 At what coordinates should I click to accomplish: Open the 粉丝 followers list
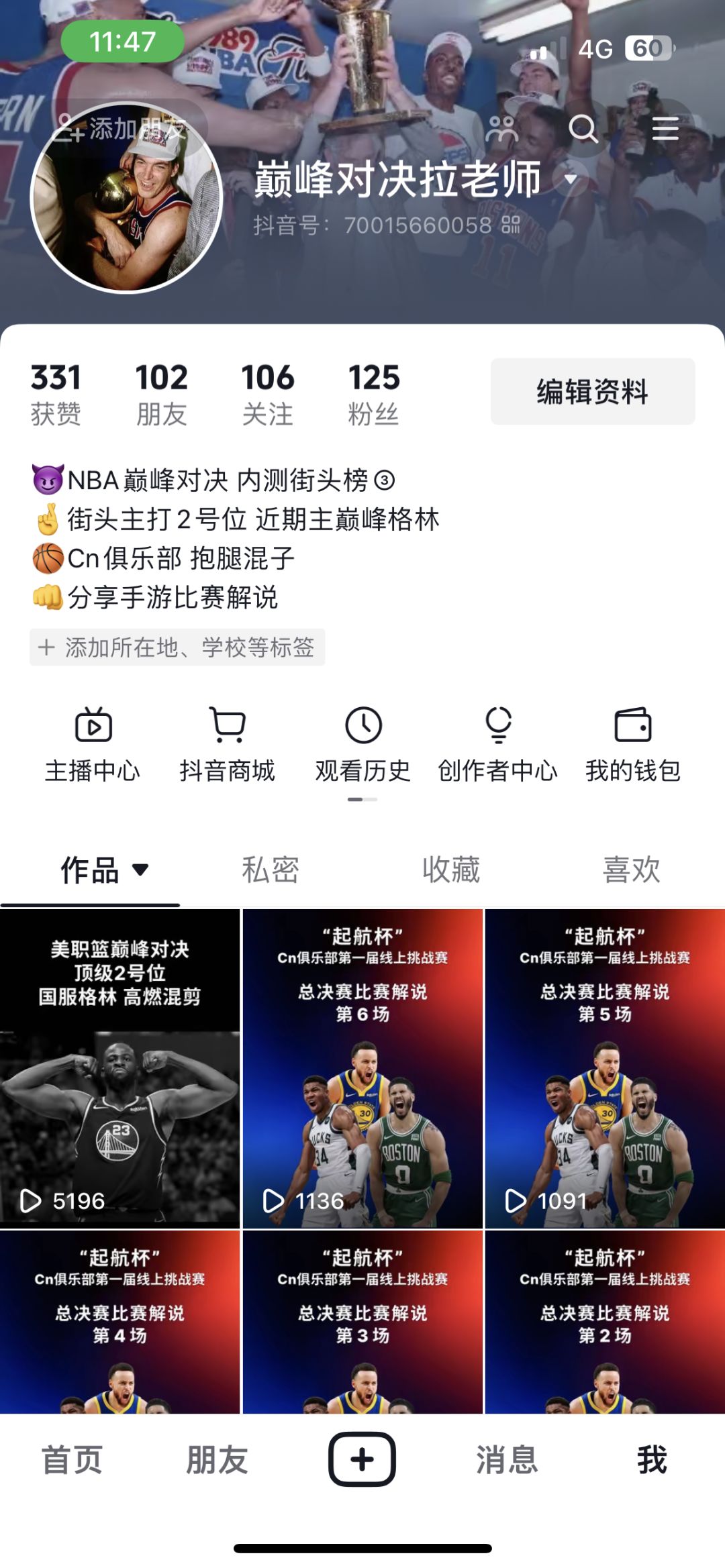click(x=375, y=395)
